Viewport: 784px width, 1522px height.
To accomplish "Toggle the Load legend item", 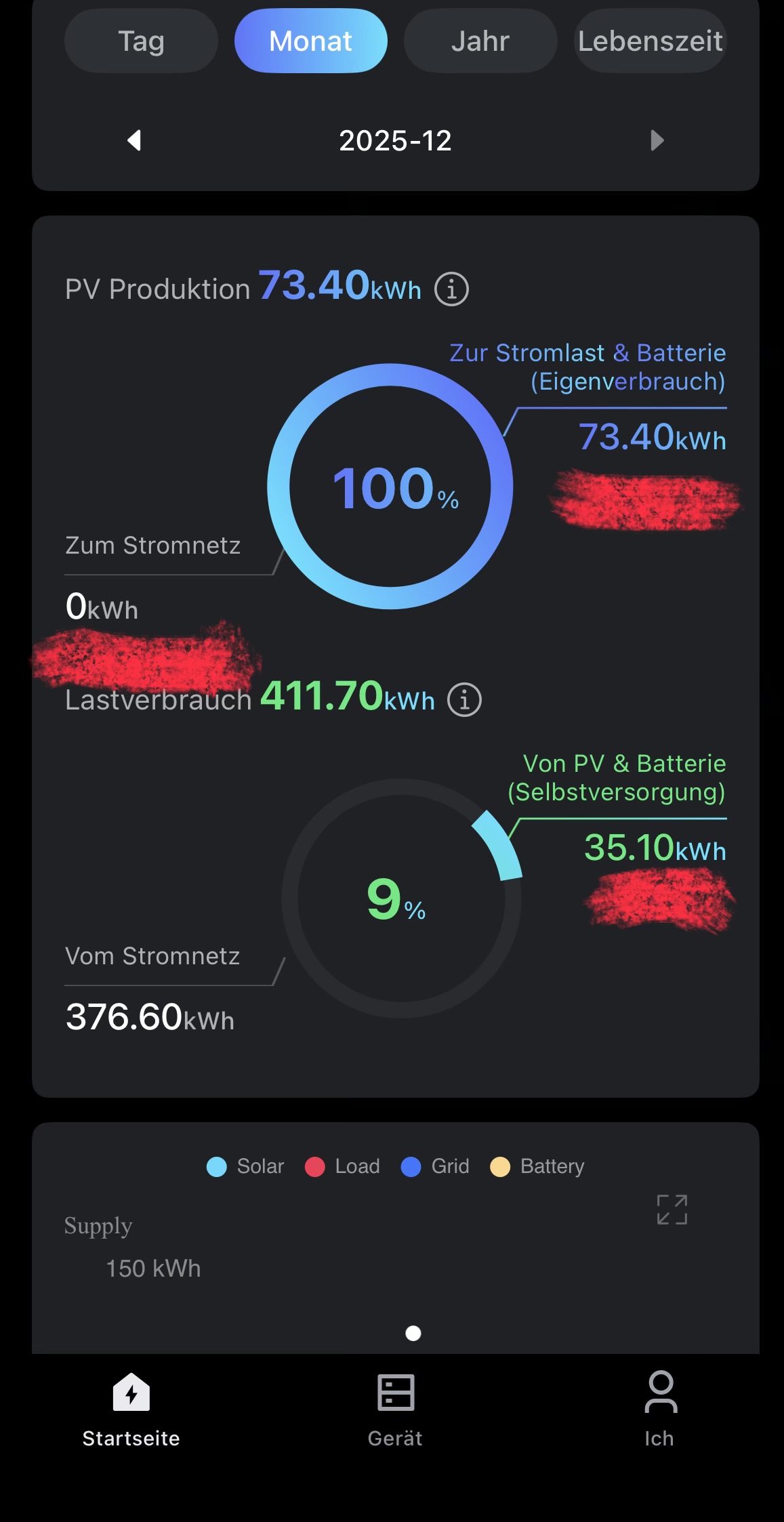I will point(342,1166).
